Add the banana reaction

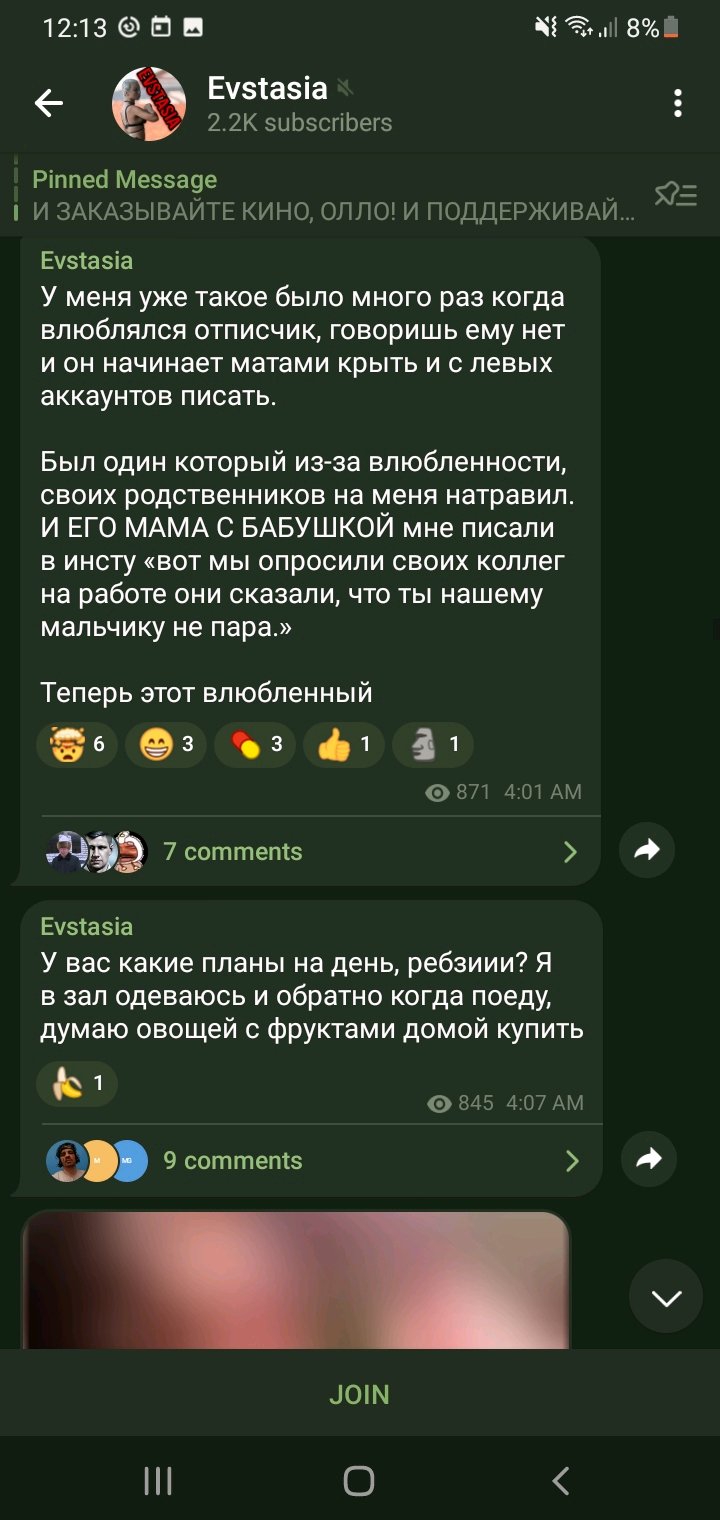tap(77, 1084)
